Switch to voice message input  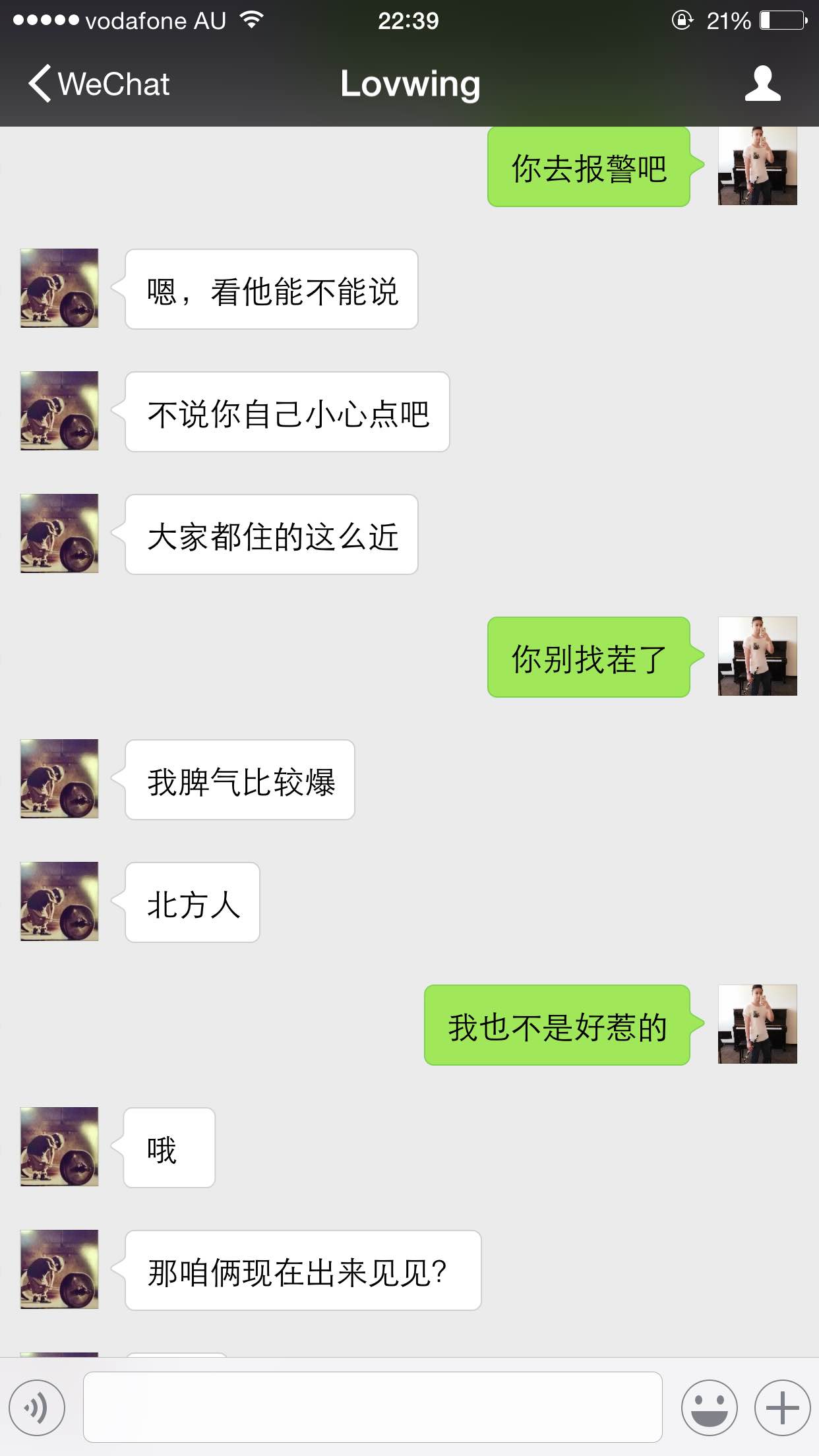(38, 1407)
